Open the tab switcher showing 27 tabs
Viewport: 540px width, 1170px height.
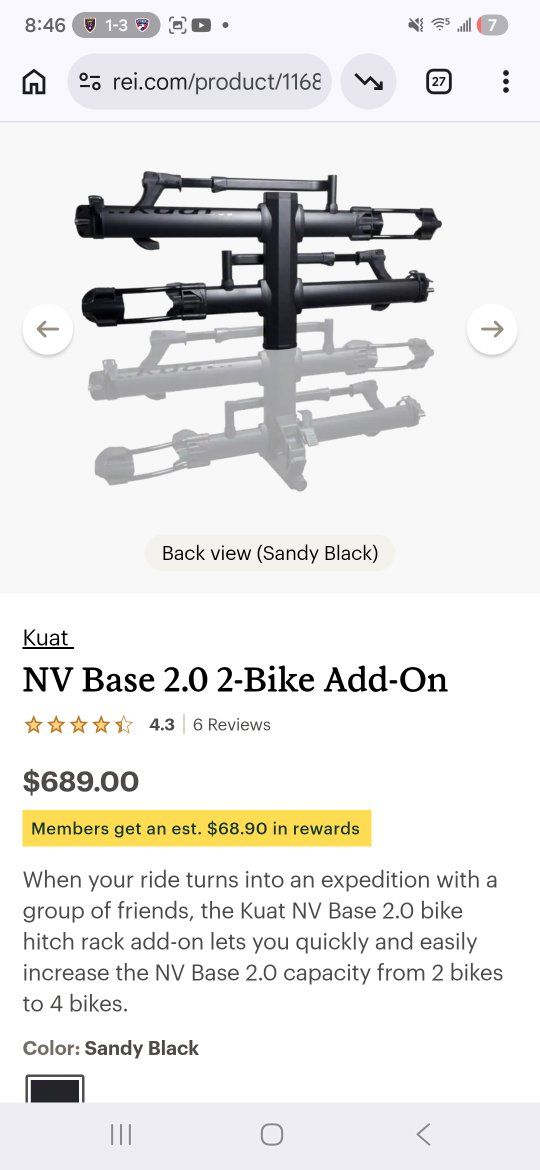click(x=439, y=82)
